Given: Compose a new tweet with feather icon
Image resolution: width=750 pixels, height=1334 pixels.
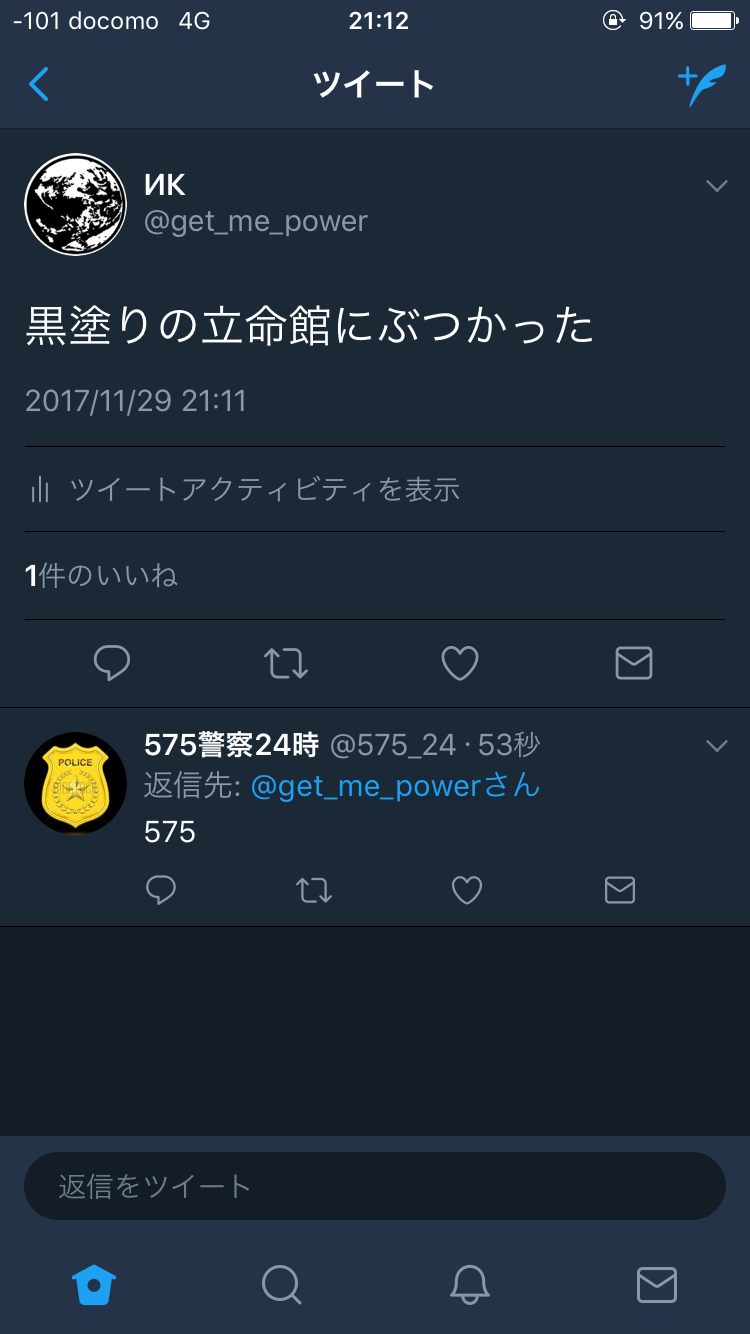Looking at the screenshot, I should (x=701, y=86).
